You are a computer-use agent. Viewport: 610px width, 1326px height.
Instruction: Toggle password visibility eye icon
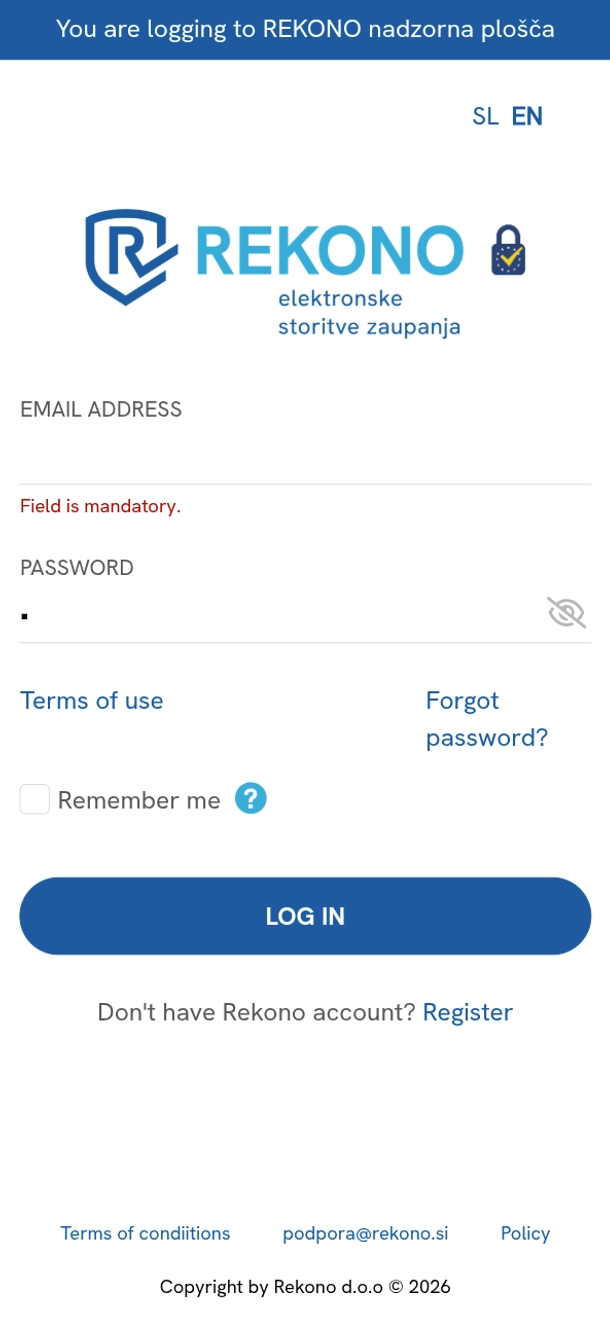(566, 612)
